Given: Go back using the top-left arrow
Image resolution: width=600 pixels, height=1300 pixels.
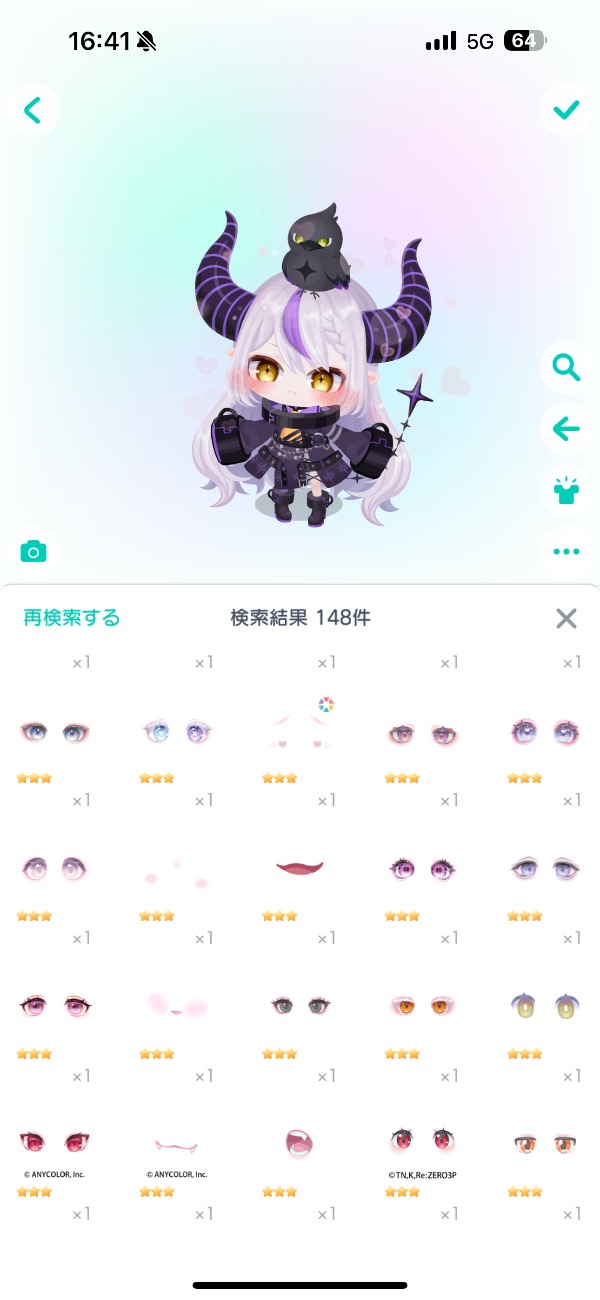Looking at the screenshot, I should [x=33, y=110].
